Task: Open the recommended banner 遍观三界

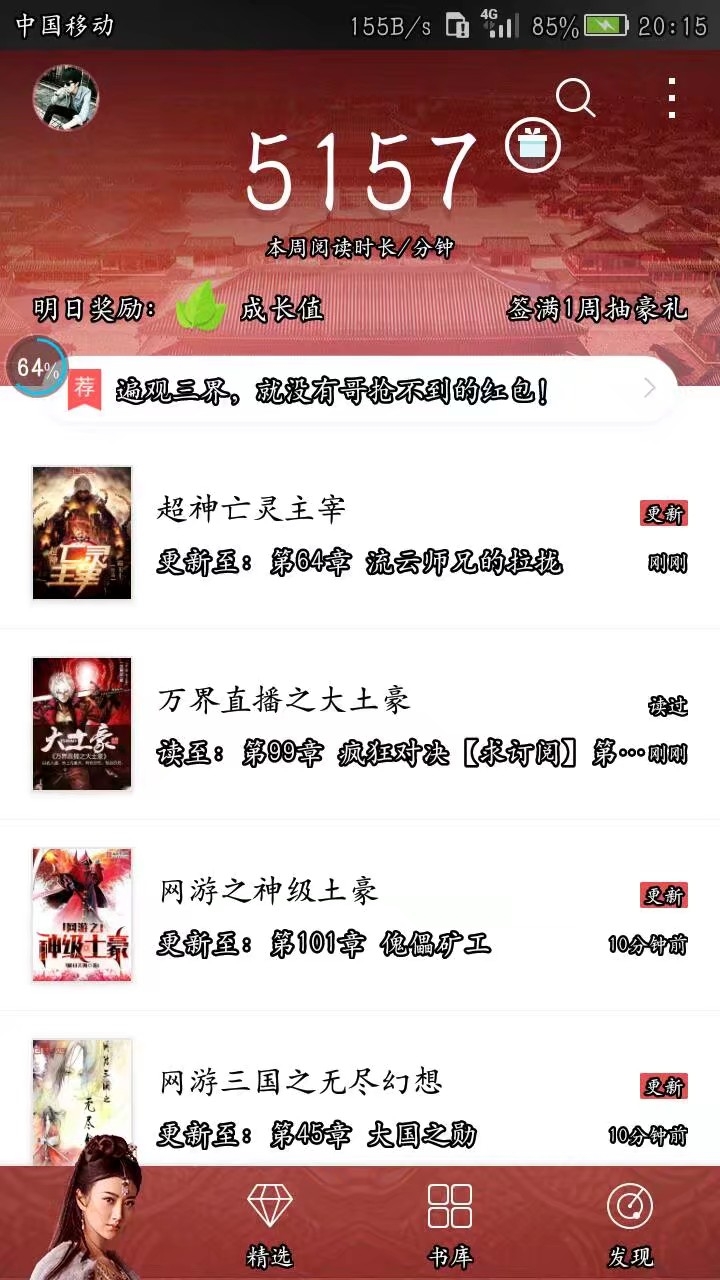Action: pos(360,389)
